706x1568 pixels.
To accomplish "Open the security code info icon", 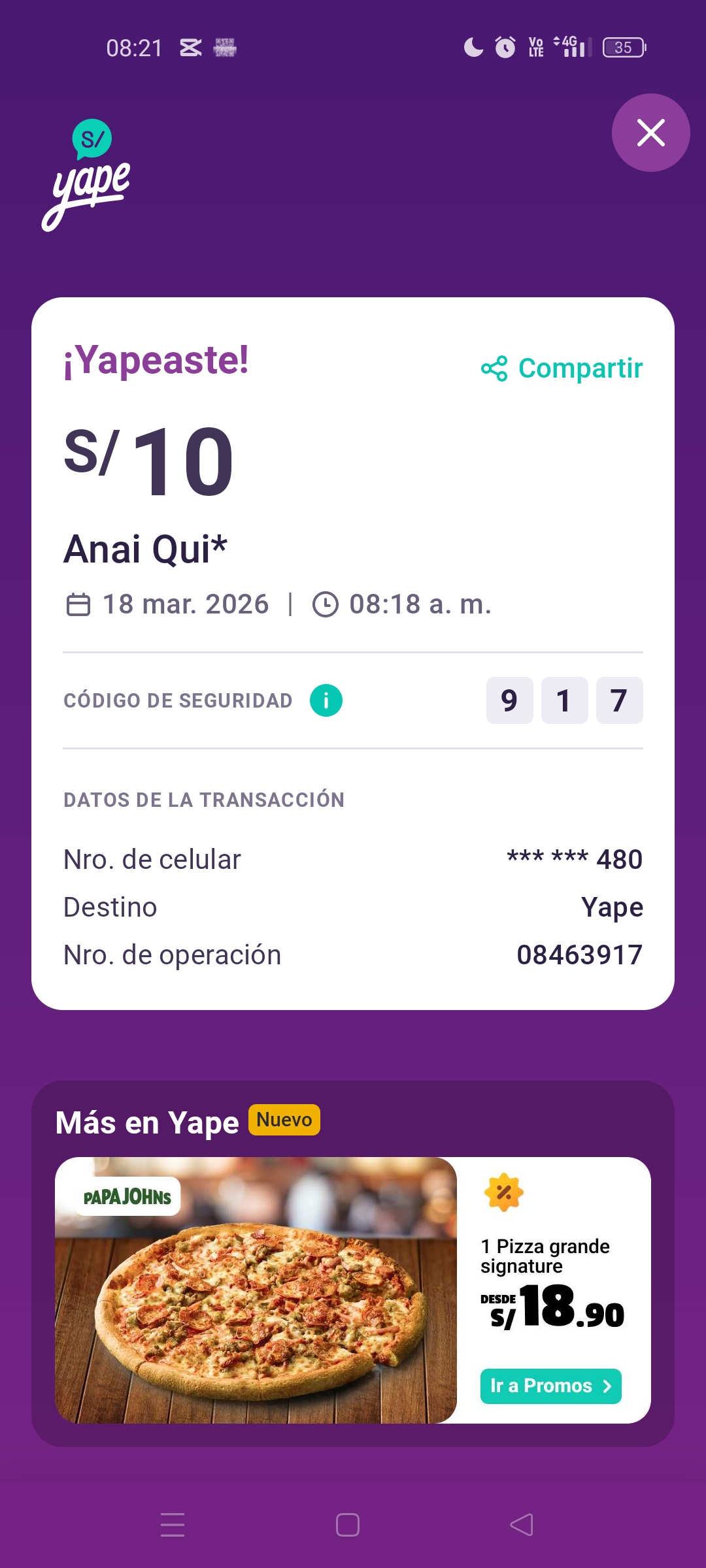I will [x=326, y=700].
